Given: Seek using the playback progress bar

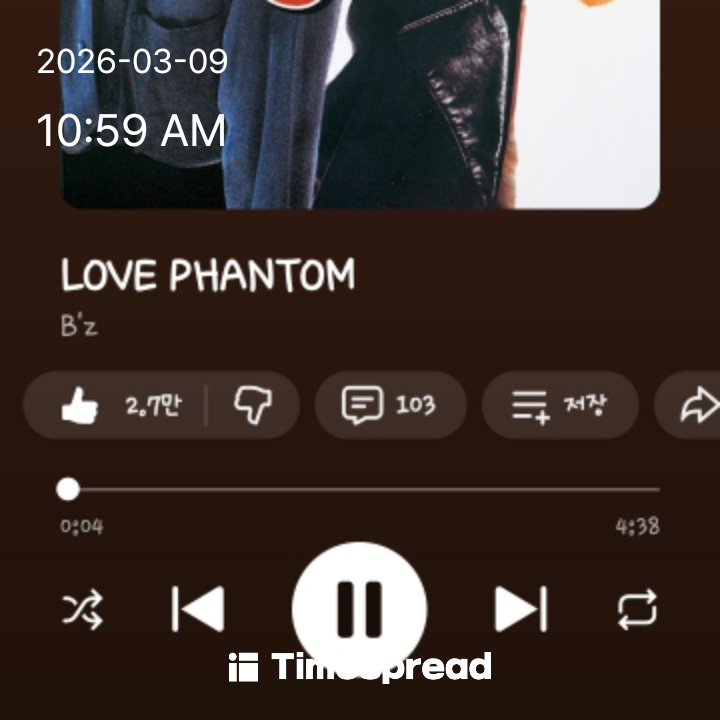Looking at the screenshot, I should point(360,490).
